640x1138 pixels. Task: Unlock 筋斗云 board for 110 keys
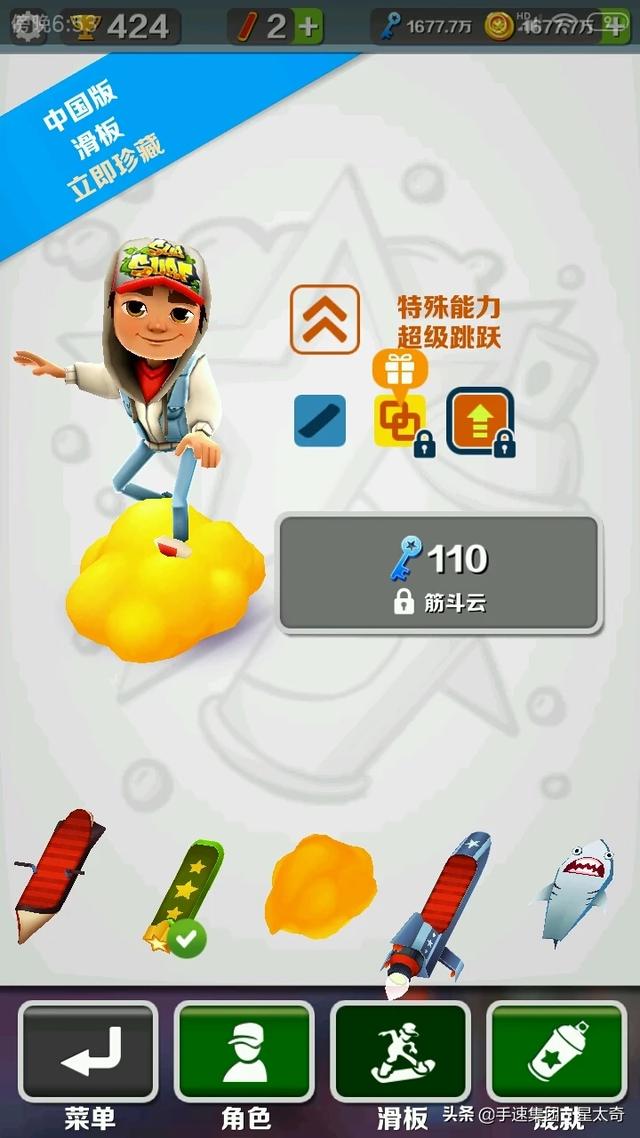pyautogui.click(x=439, y=573)
